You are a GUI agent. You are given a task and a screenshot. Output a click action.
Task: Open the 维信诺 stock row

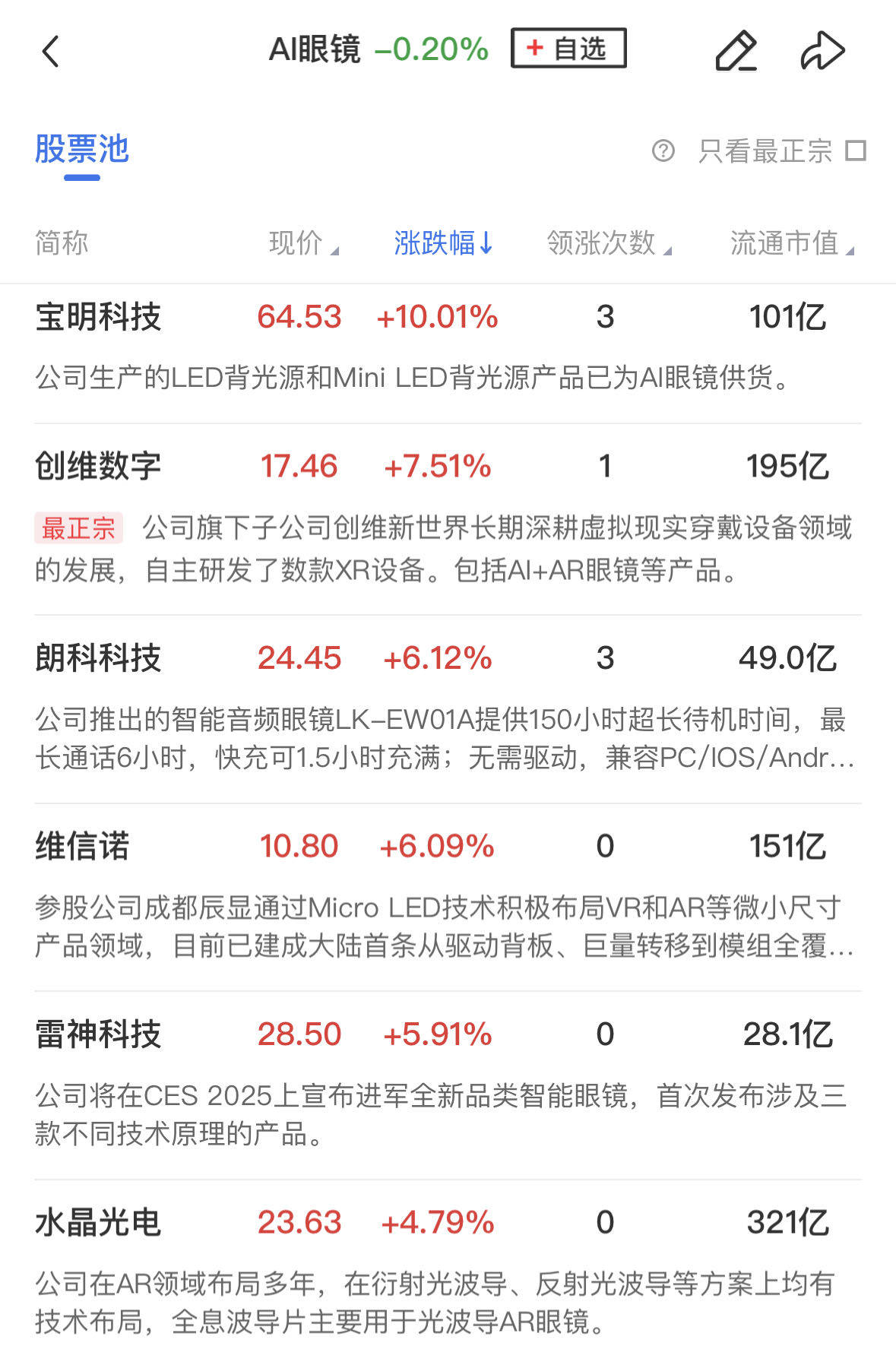[x=84, y=846]
